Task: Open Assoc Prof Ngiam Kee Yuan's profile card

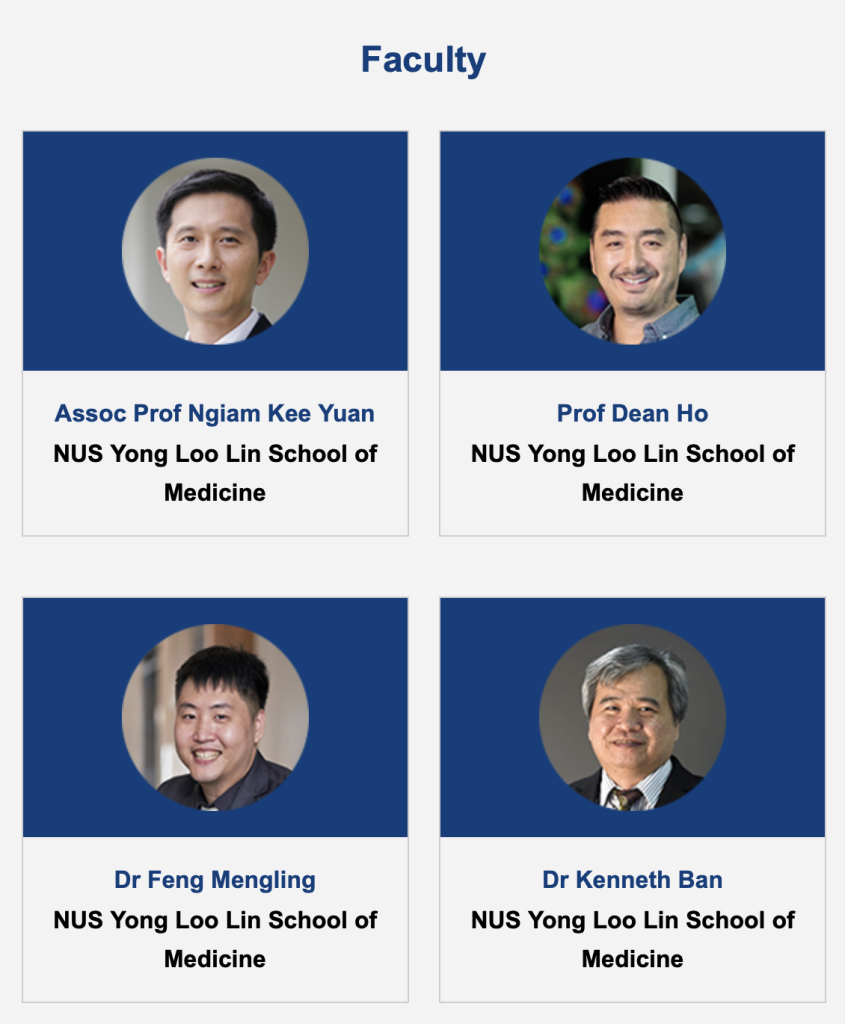Action: 215,413
